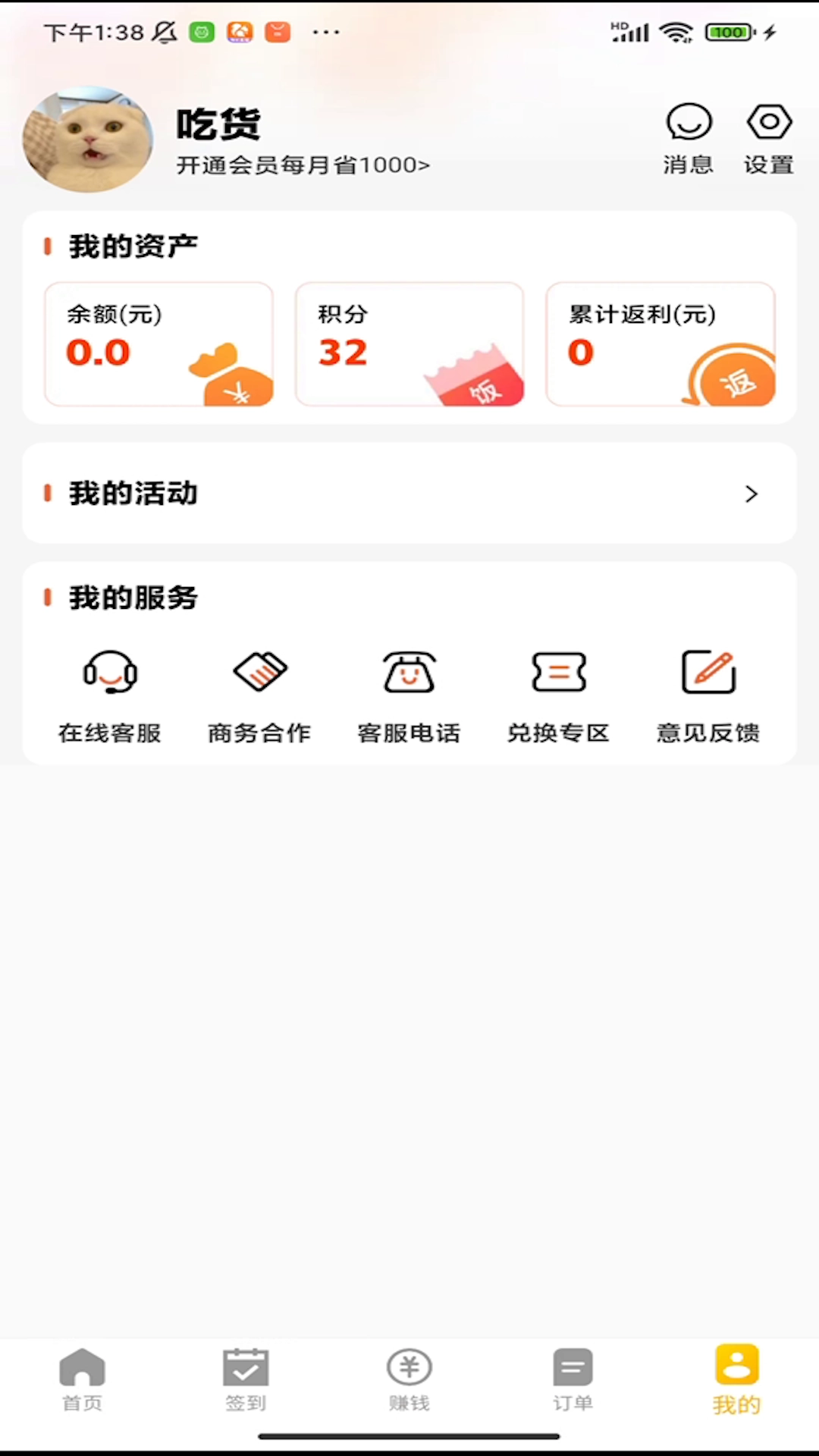Tap the battery indicator in status bar
819x1456 pixels.
click(x=727, y=32)
